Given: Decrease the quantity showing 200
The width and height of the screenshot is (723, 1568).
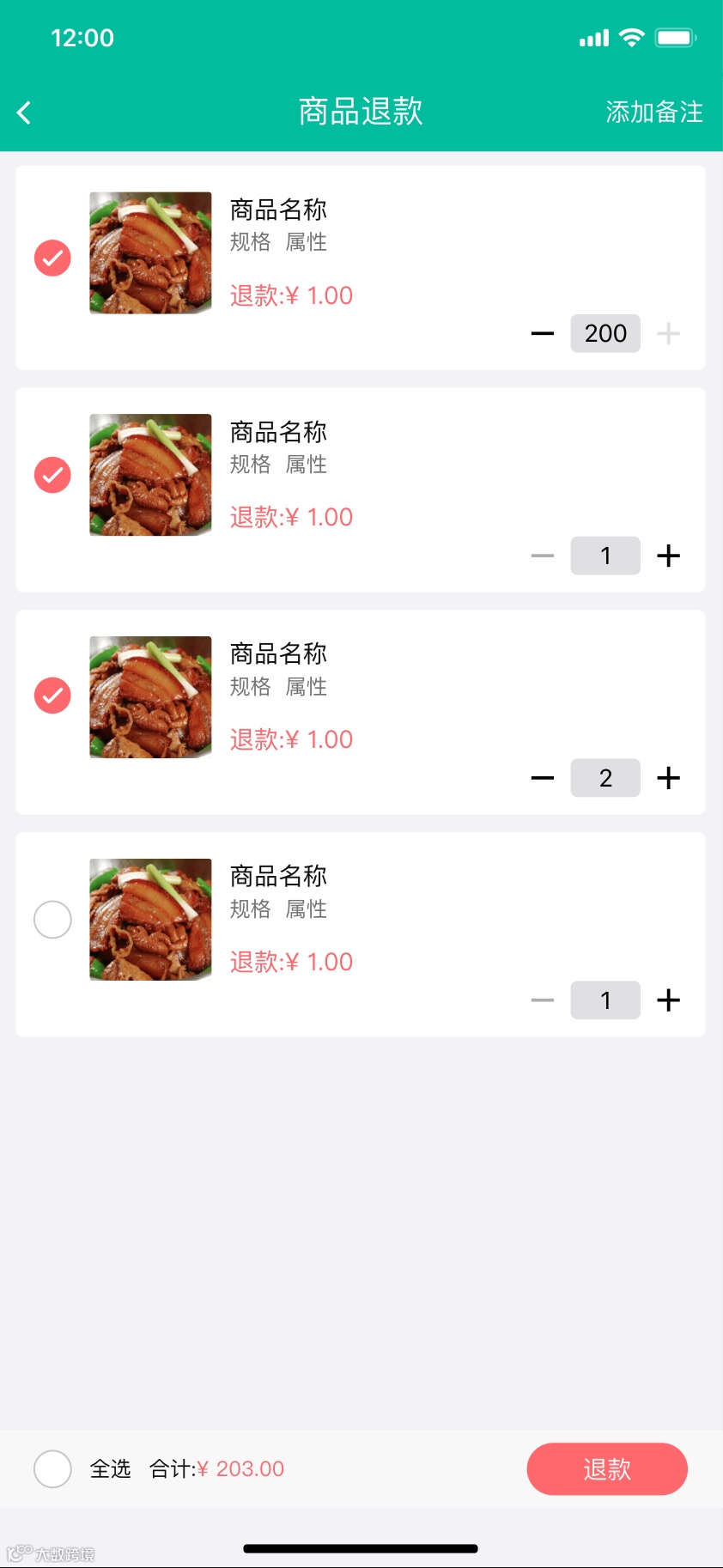Looking at the screenshot, I should pyautogui.click(x=543, y=333).
